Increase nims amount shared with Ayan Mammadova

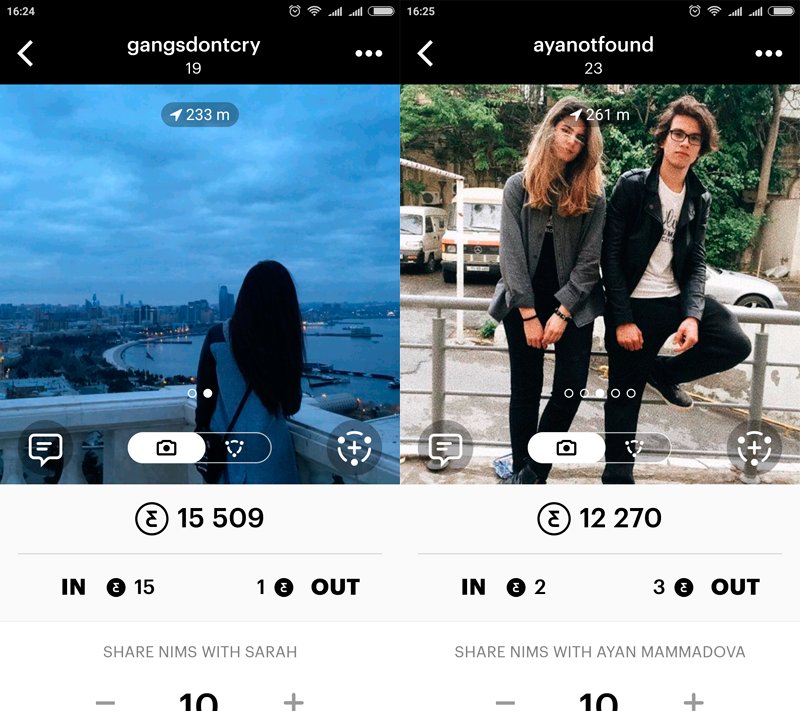(x=693, y=701)
